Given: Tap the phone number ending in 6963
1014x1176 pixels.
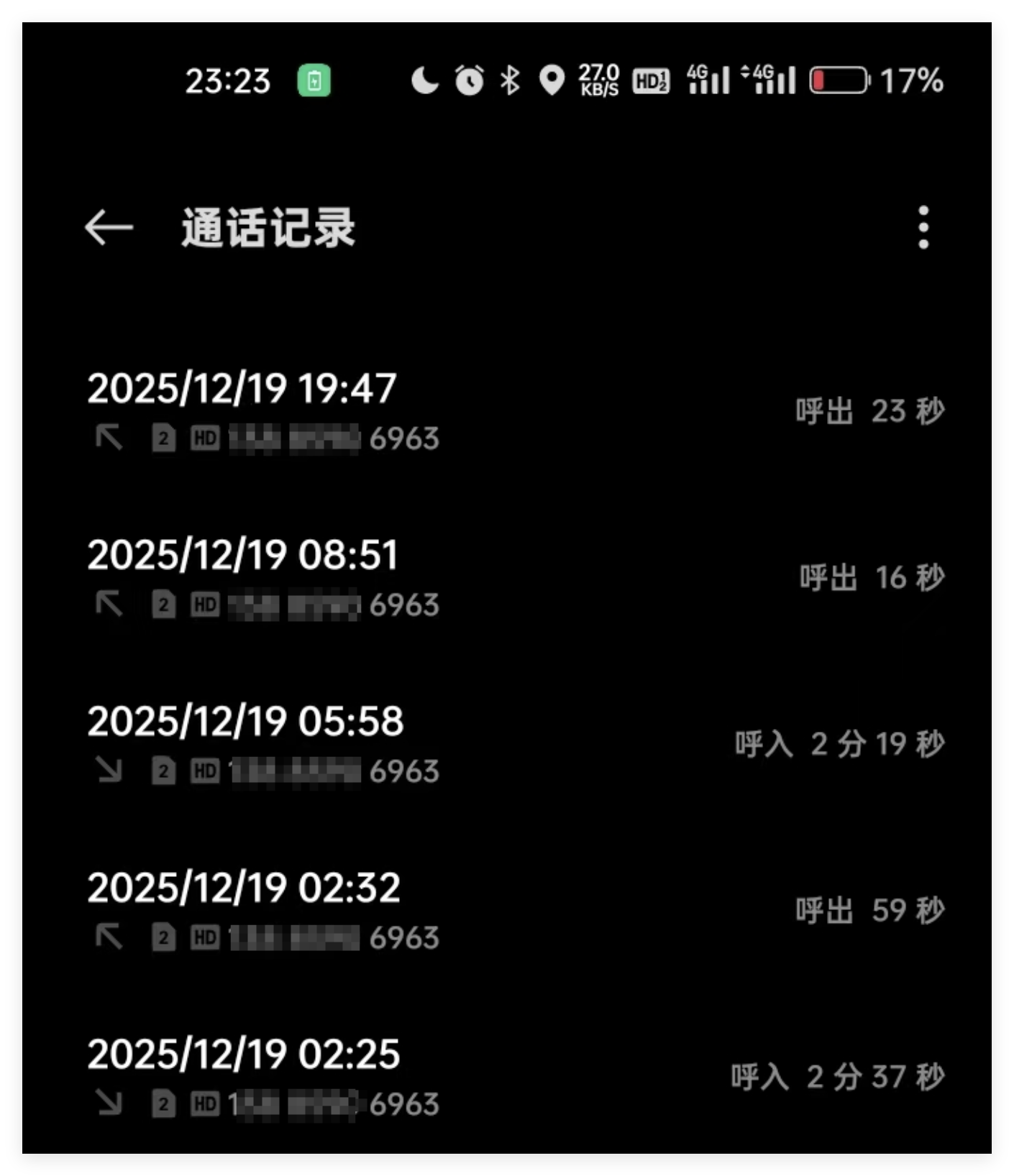Looking at the screenshot, I should [404, 438].
